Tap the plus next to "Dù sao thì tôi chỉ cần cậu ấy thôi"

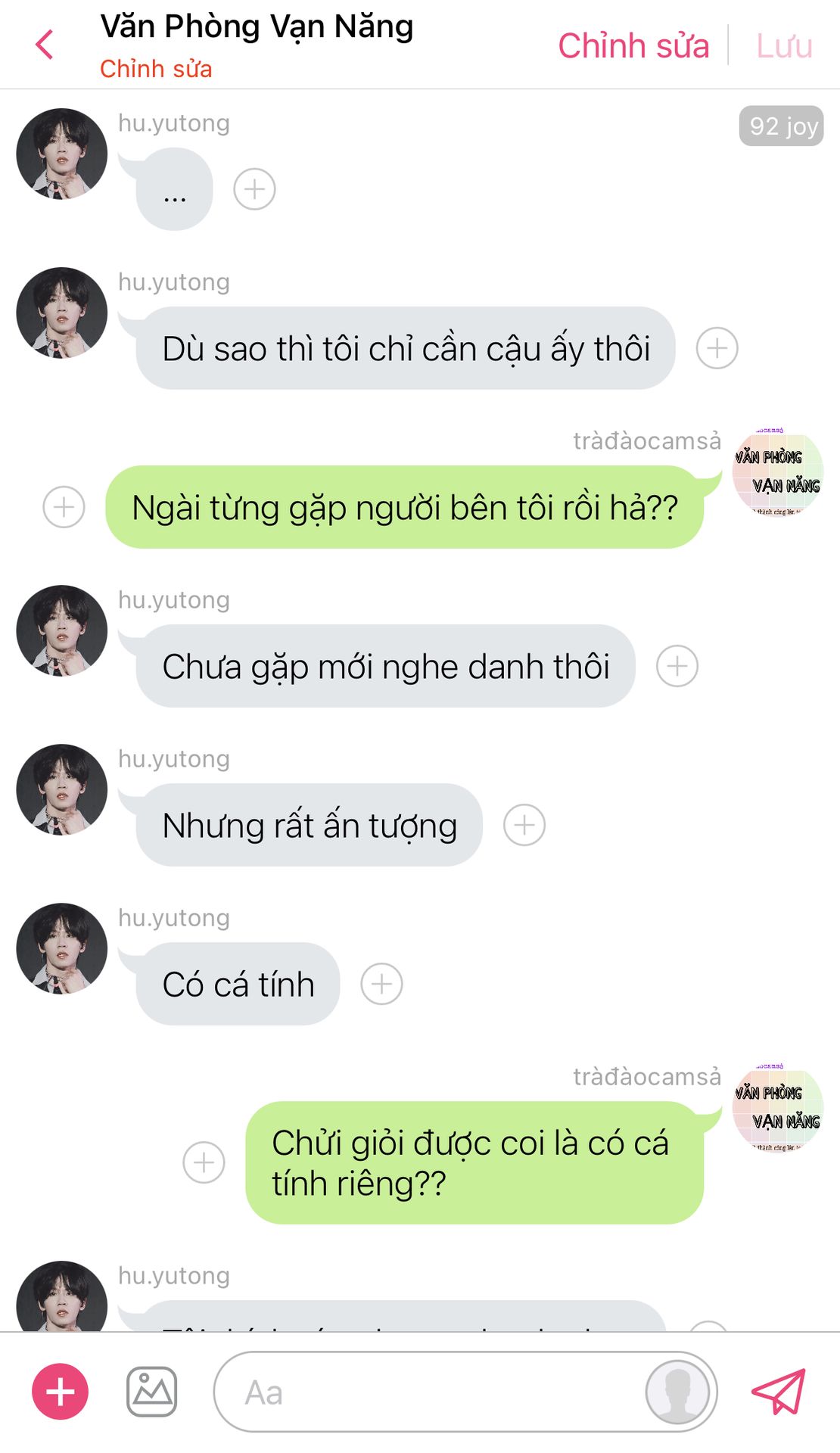tap(717, 348)
